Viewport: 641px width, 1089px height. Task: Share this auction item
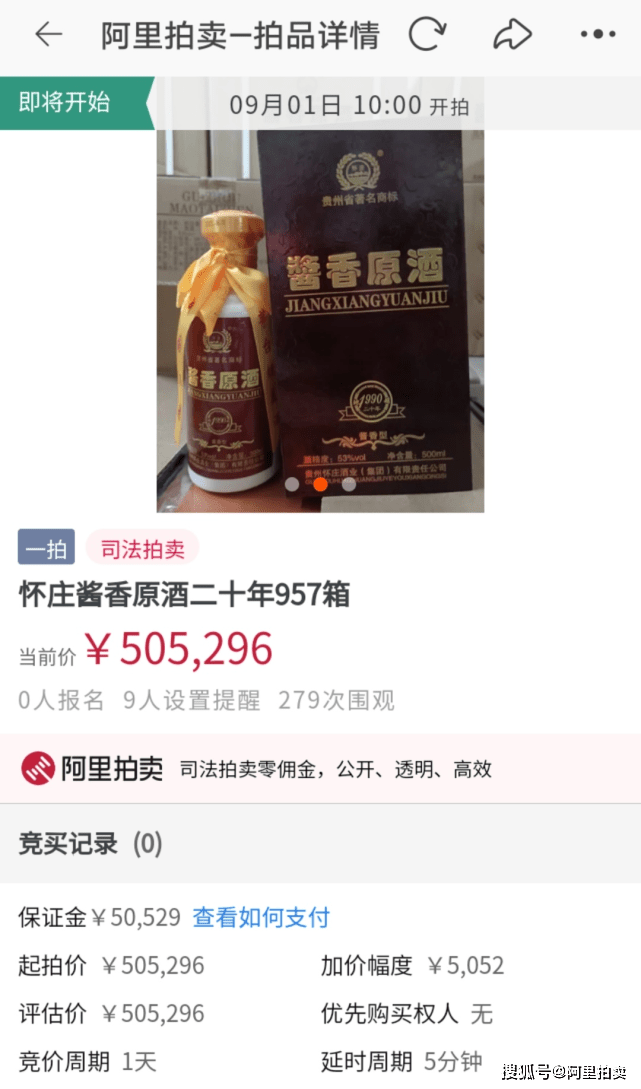(512, 35)
